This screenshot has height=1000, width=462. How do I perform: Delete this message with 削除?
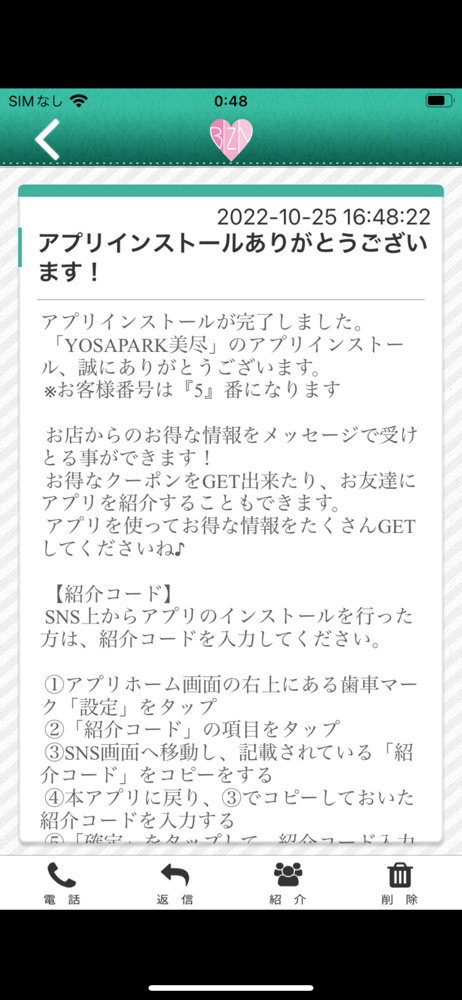(x=400, y=883)
